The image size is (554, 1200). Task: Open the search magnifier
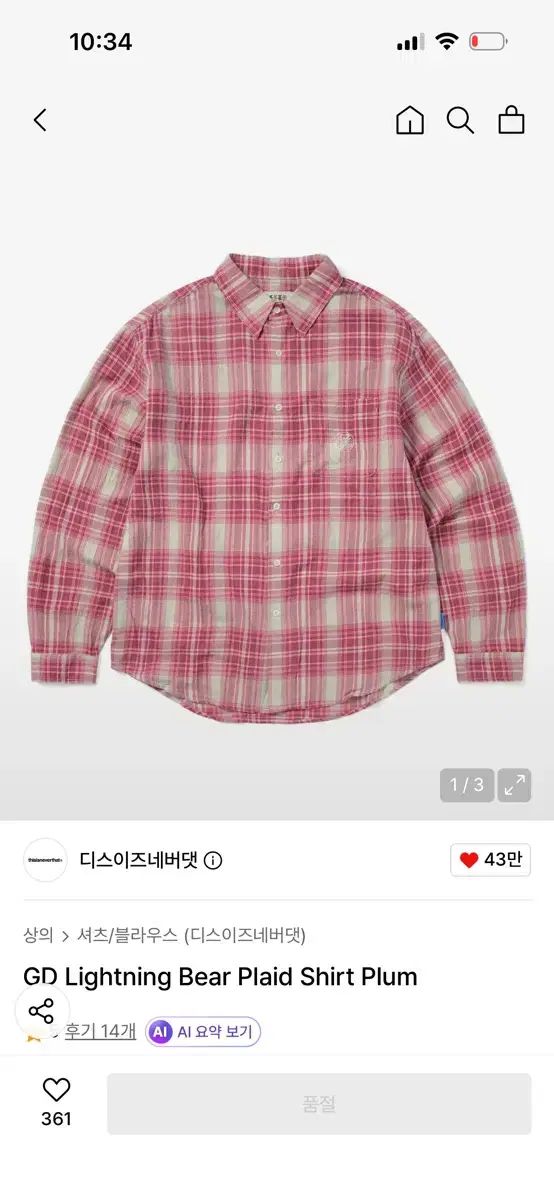pyautogui.click(x=460, y=121)
